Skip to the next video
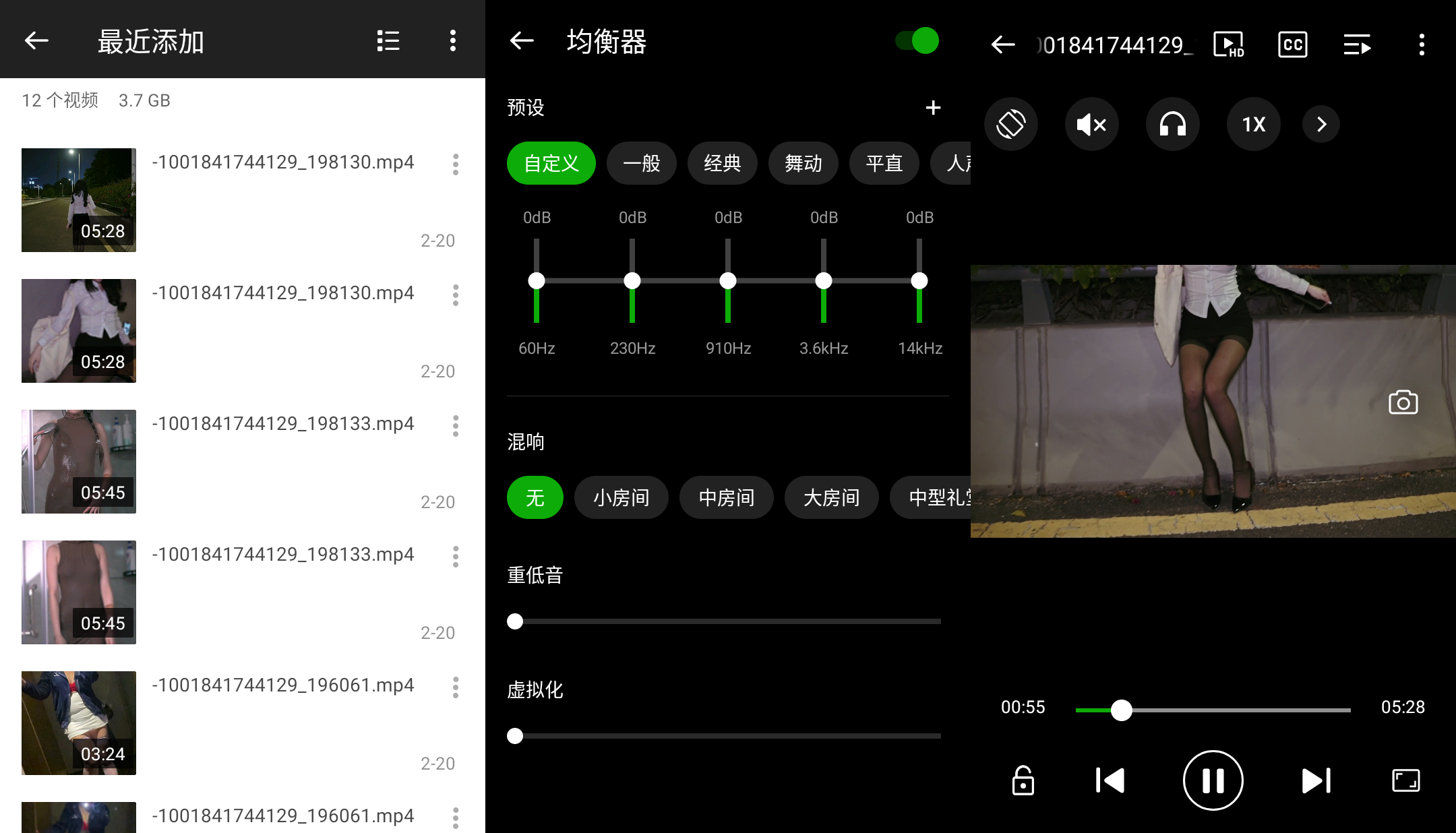The image size is (1456, 833). (1316, 780)
